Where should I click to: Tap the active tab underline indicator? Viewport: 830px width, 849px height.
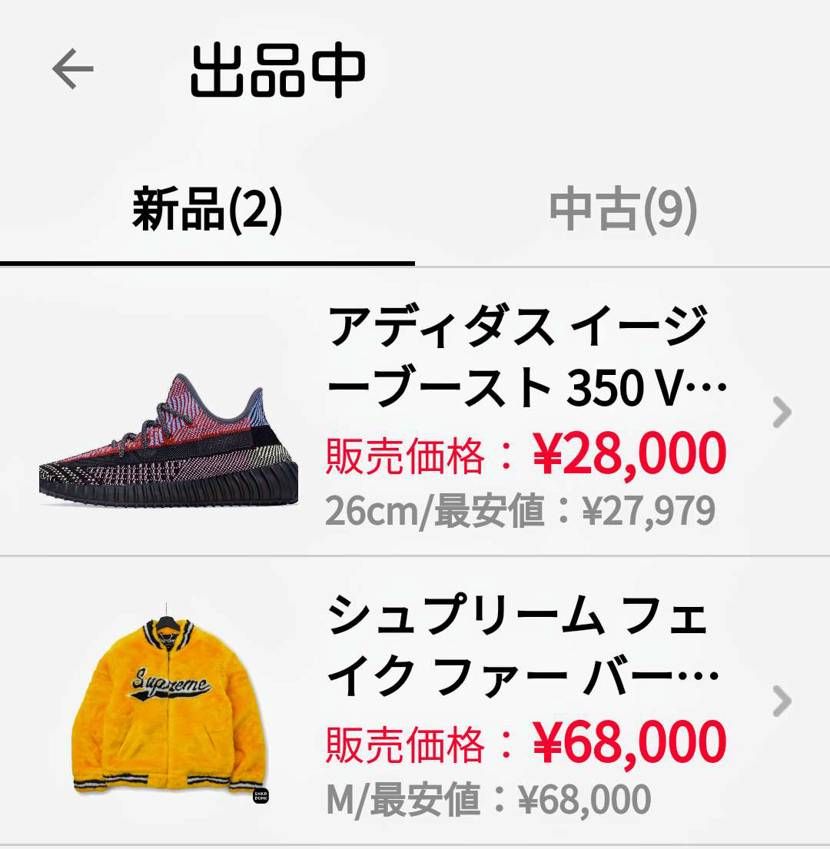[x=205, y=260]
